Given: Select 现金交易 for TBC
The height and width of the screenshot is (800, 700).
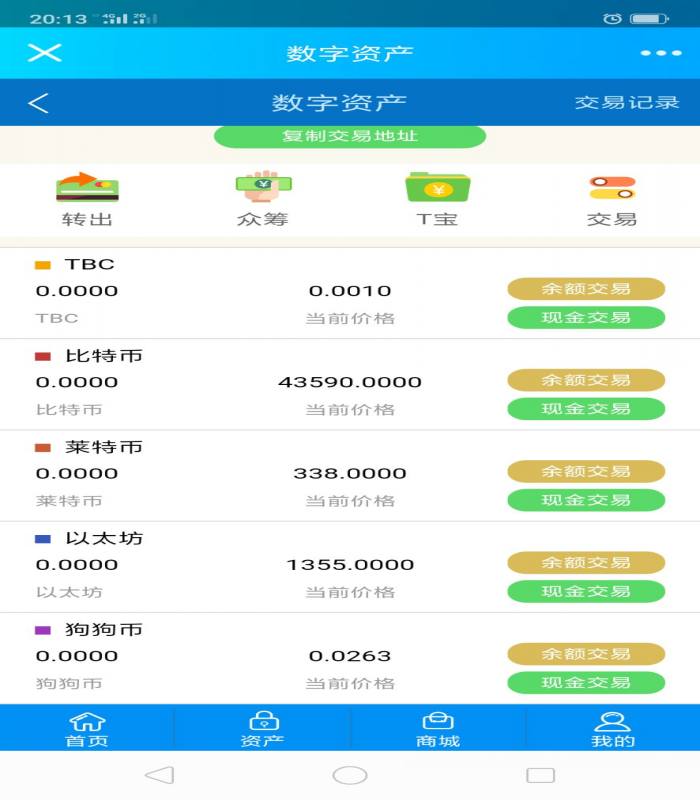Looking at the screenshot, I should coord(586,318).
